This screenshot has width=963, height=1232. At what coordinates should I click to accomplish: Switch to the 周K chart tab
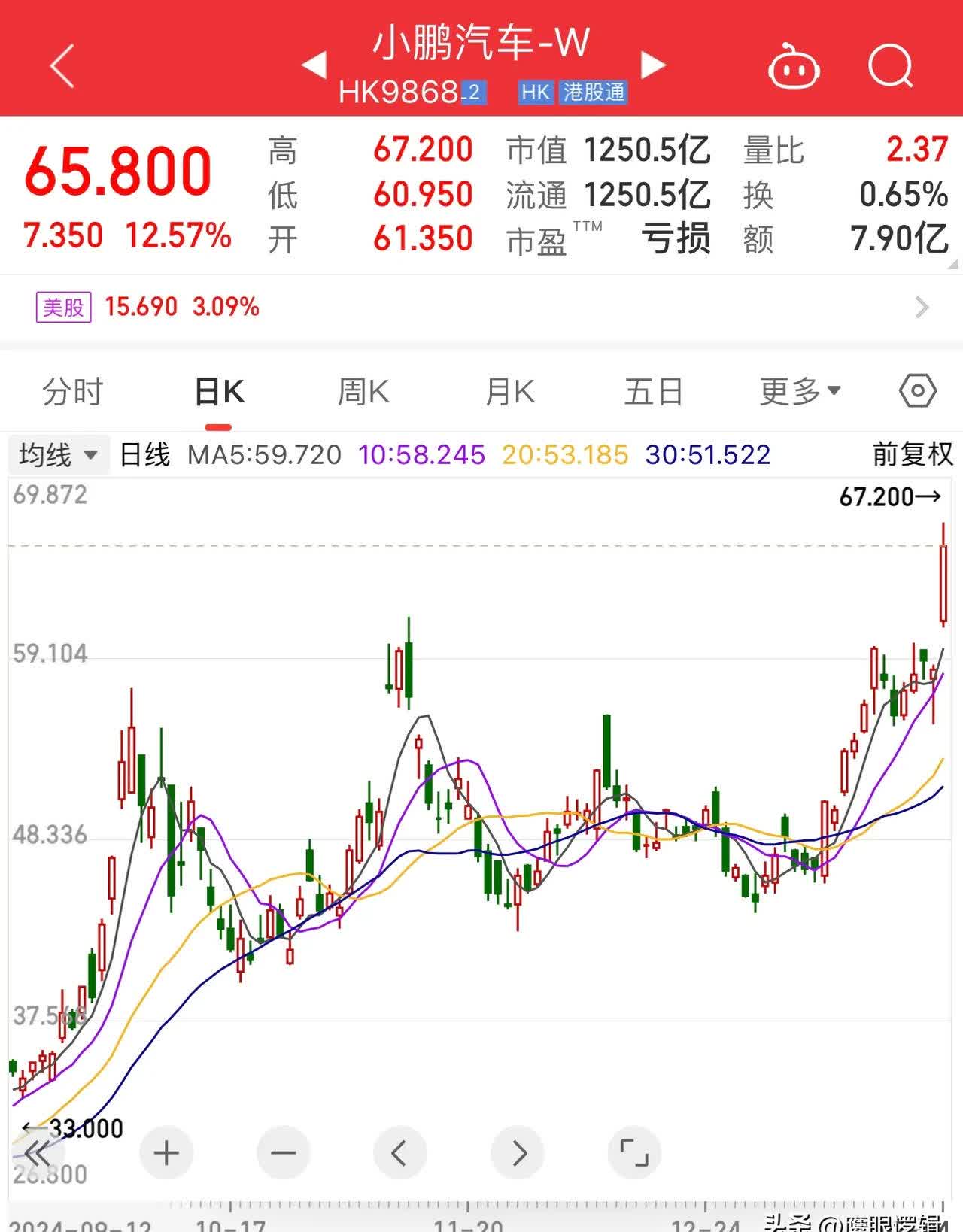point(363,392)
